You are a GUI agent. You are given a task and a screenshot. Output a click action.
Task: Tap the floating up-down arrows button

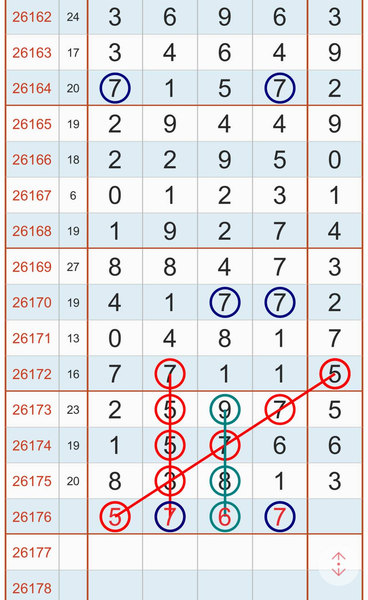coord(339,564)
